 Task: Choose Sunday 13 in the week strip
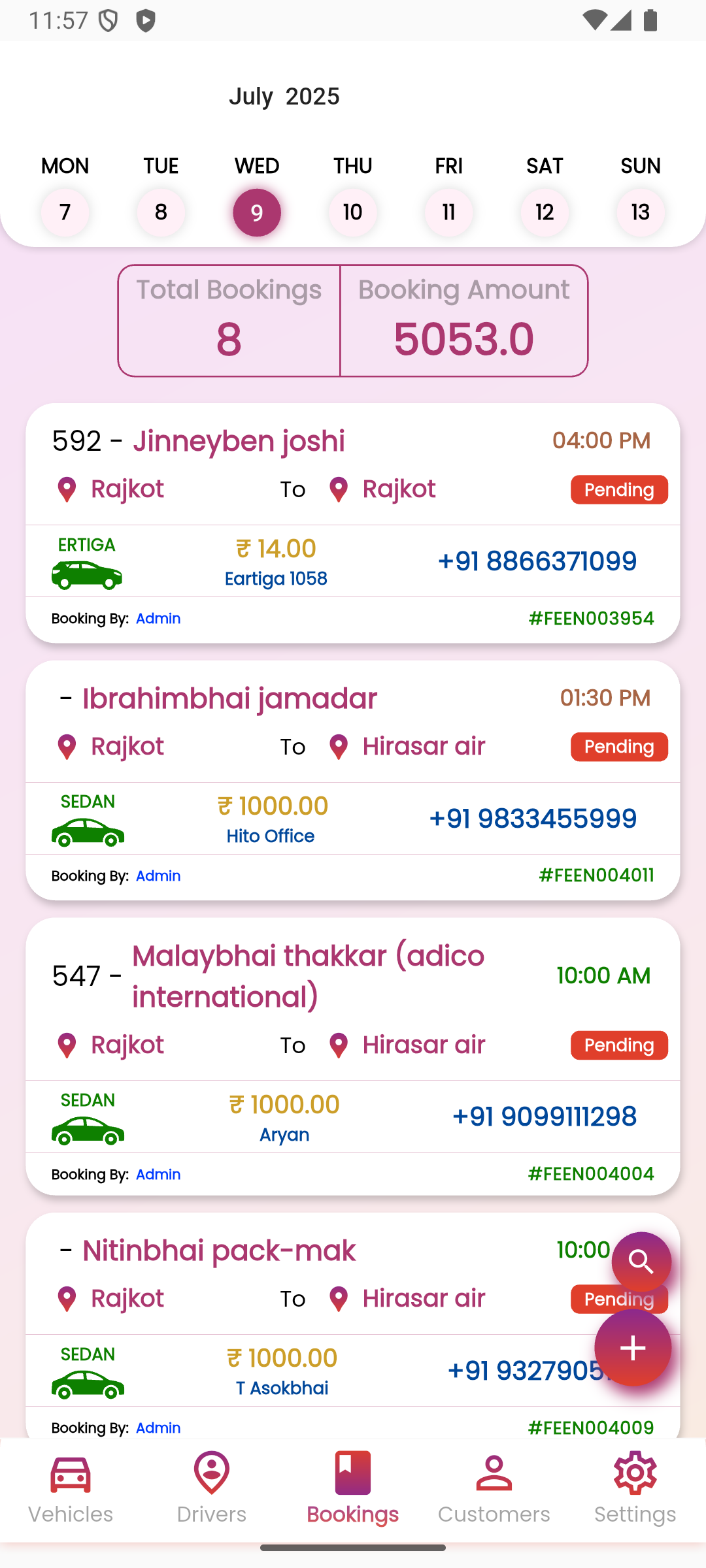641,212
